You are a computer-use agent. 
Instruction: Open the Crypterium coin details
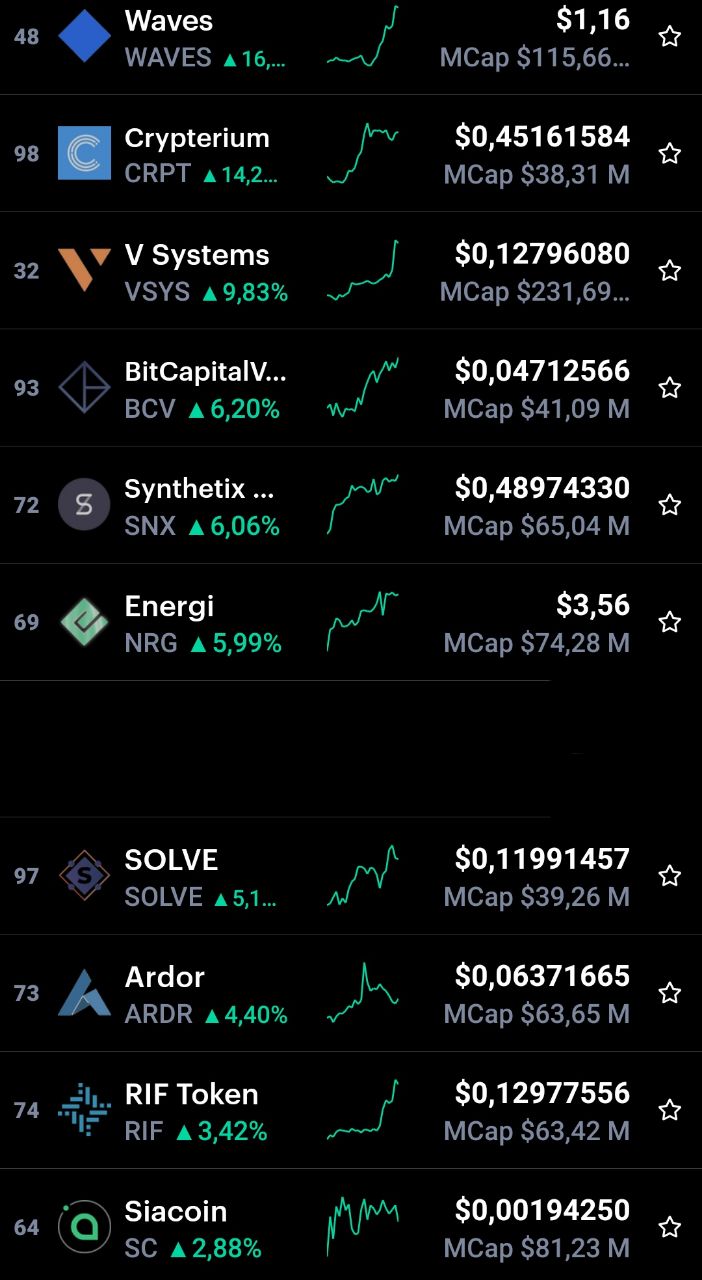coord(351,153)
